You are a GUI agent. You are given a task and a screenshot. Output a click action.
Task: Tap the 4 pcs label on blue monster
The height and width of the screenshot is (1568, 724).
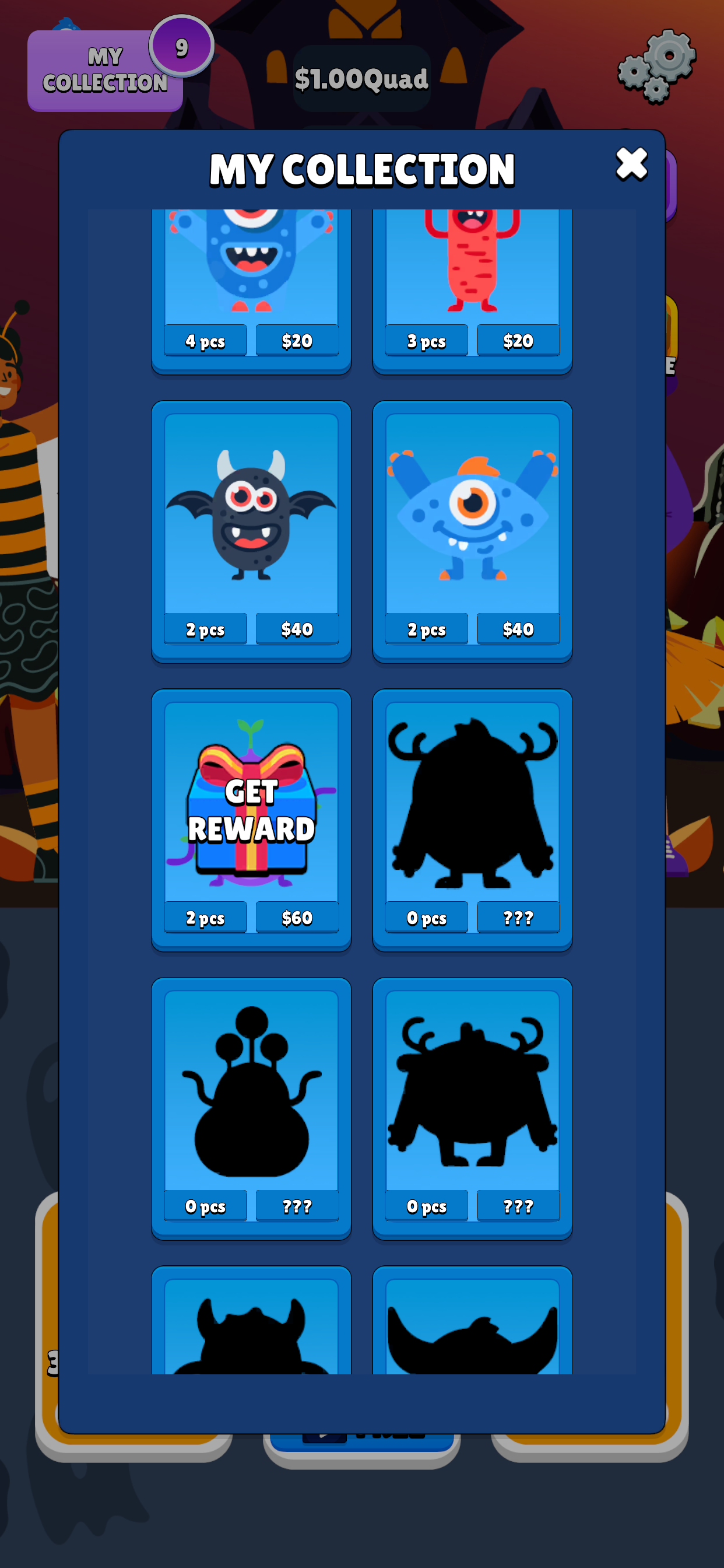click(205, 341)
